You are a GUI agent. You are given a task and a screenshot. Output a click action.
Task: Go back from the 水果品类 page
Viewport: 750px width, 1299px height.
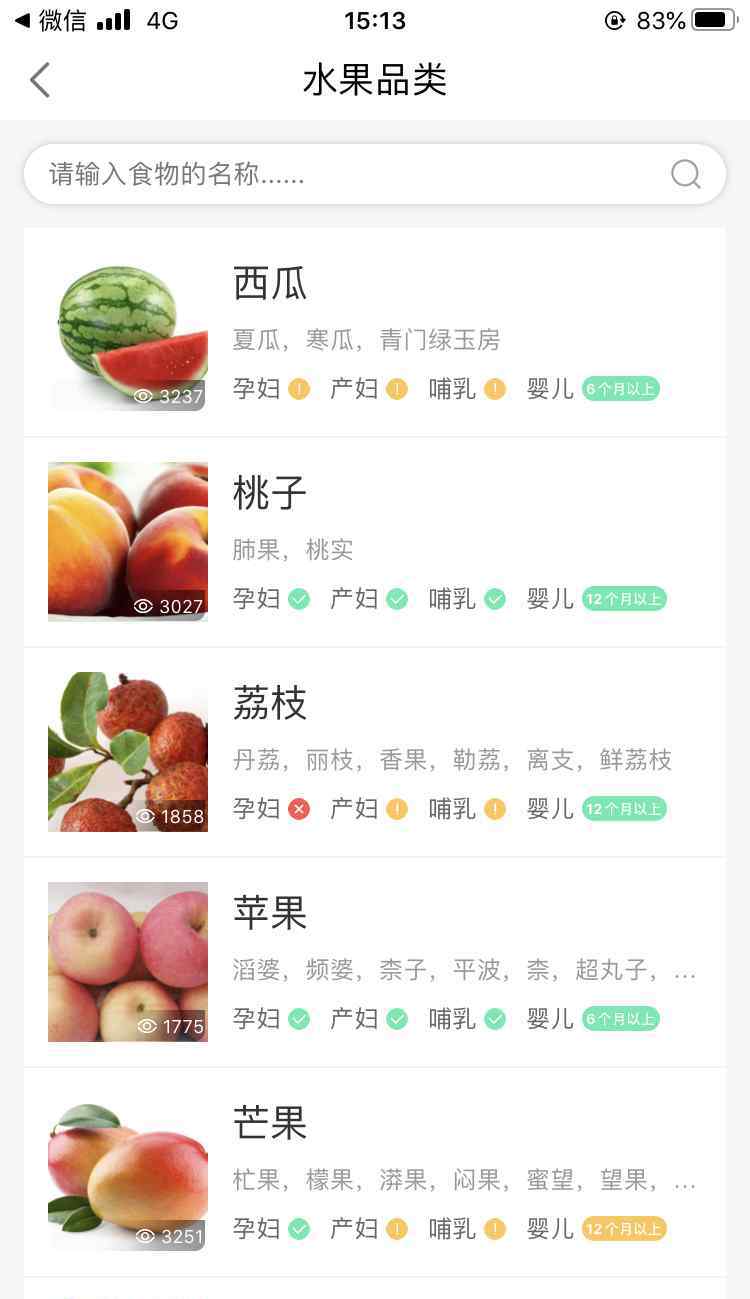point(40,80)
